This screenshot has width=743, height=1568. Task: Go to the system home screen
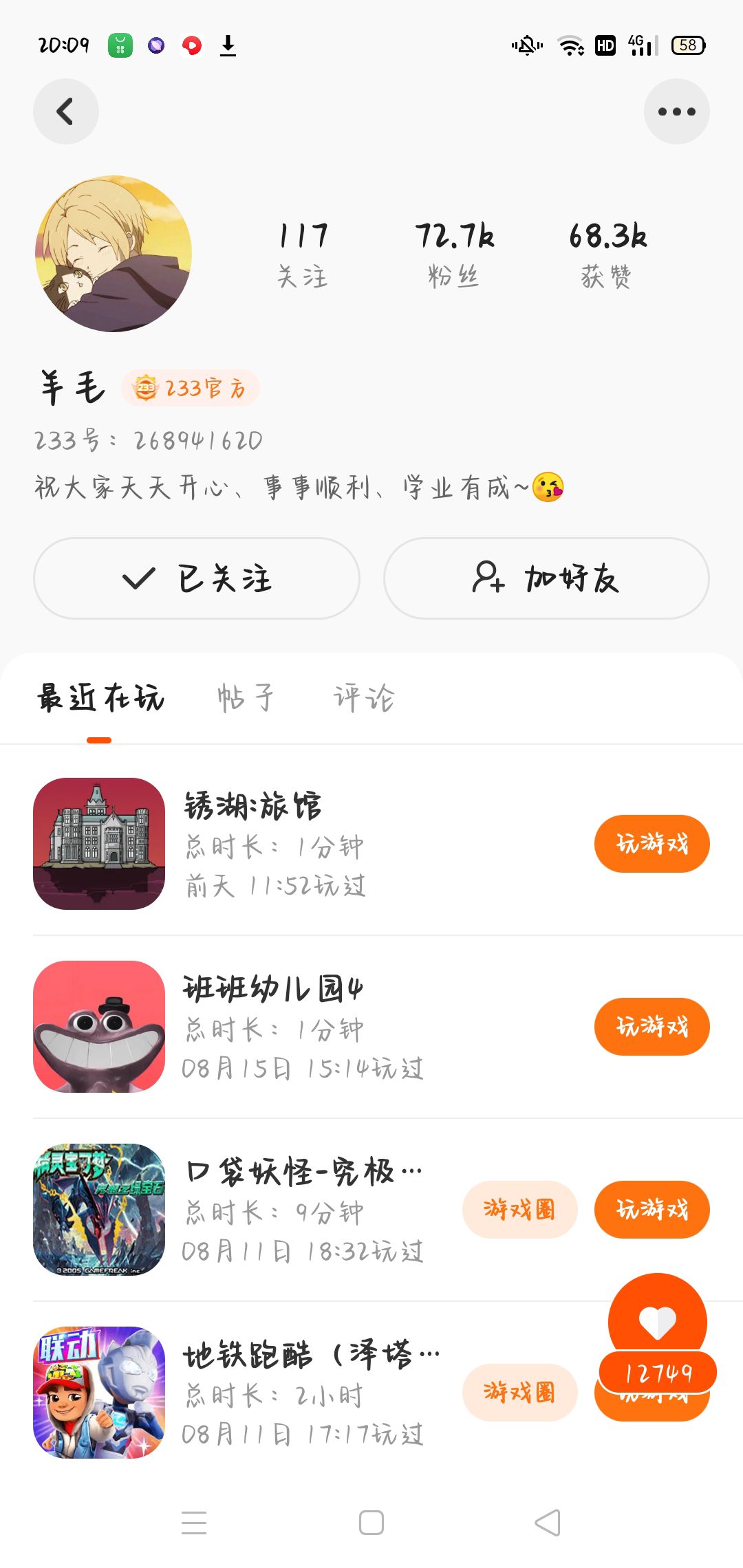371,1523
